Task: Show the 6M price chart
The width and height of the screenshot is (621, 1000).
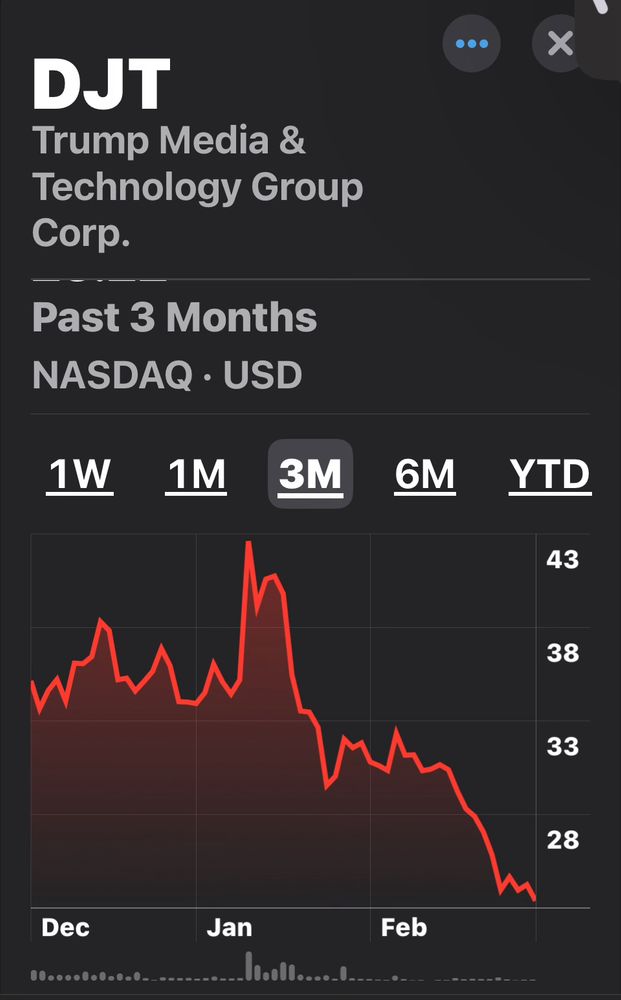Action: (x=425, y=474)
